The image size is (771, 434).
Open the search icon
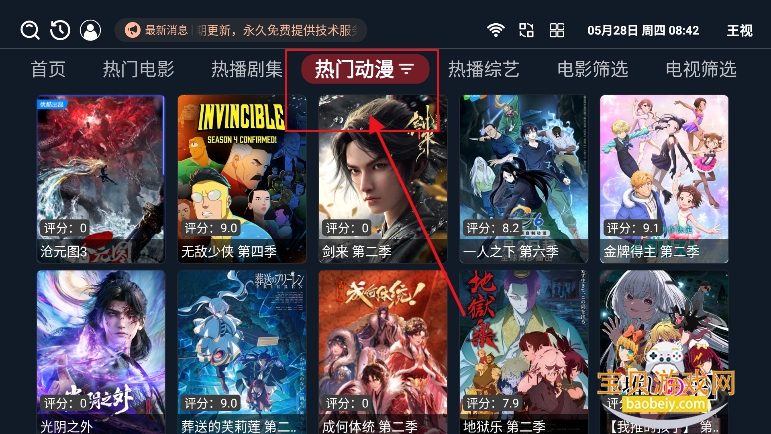tap(30, 30)
